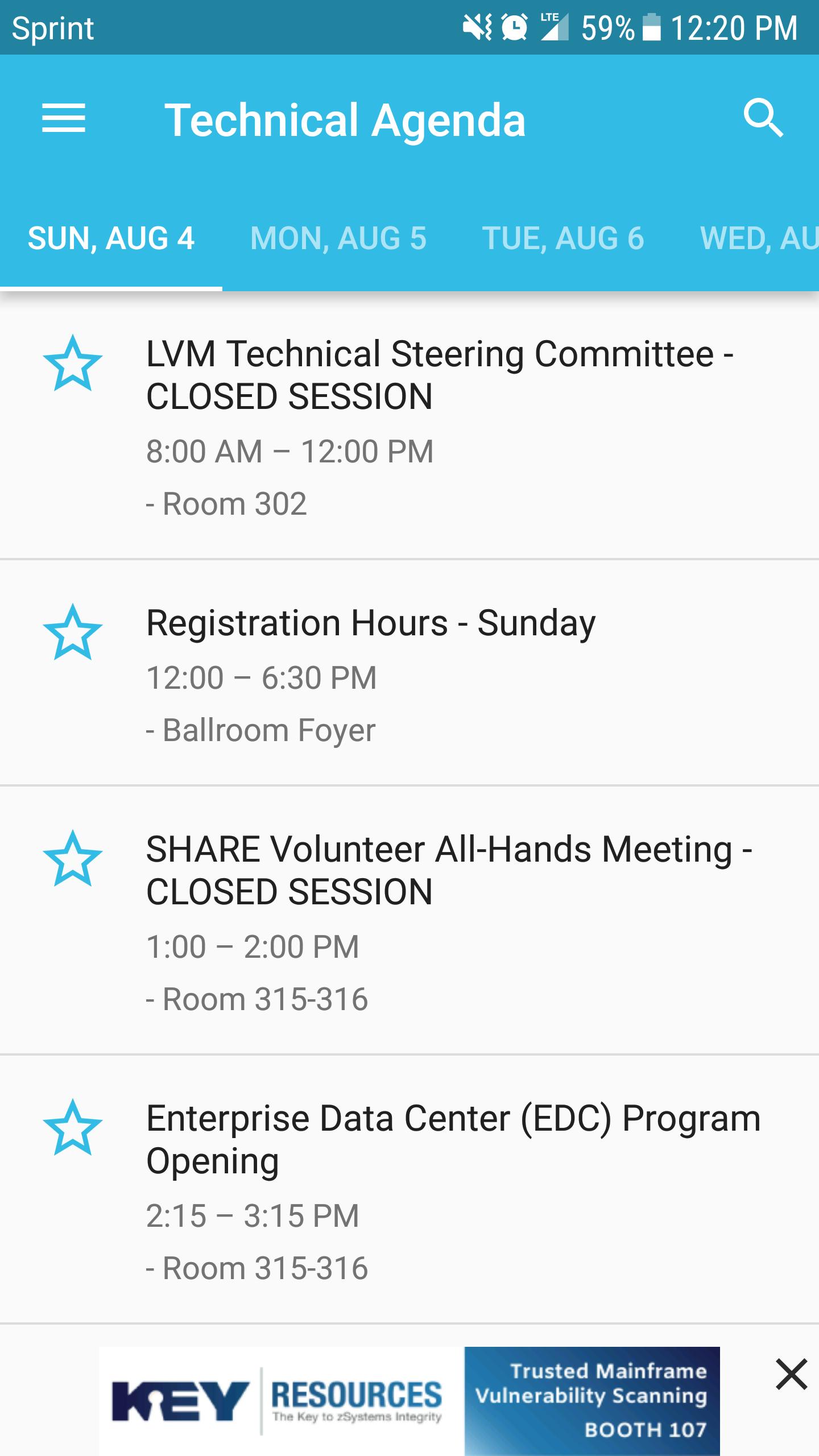The image size is (819, 1456).
Task: Star the Registration Hours - Sunday session
Action: click(73, 632)
